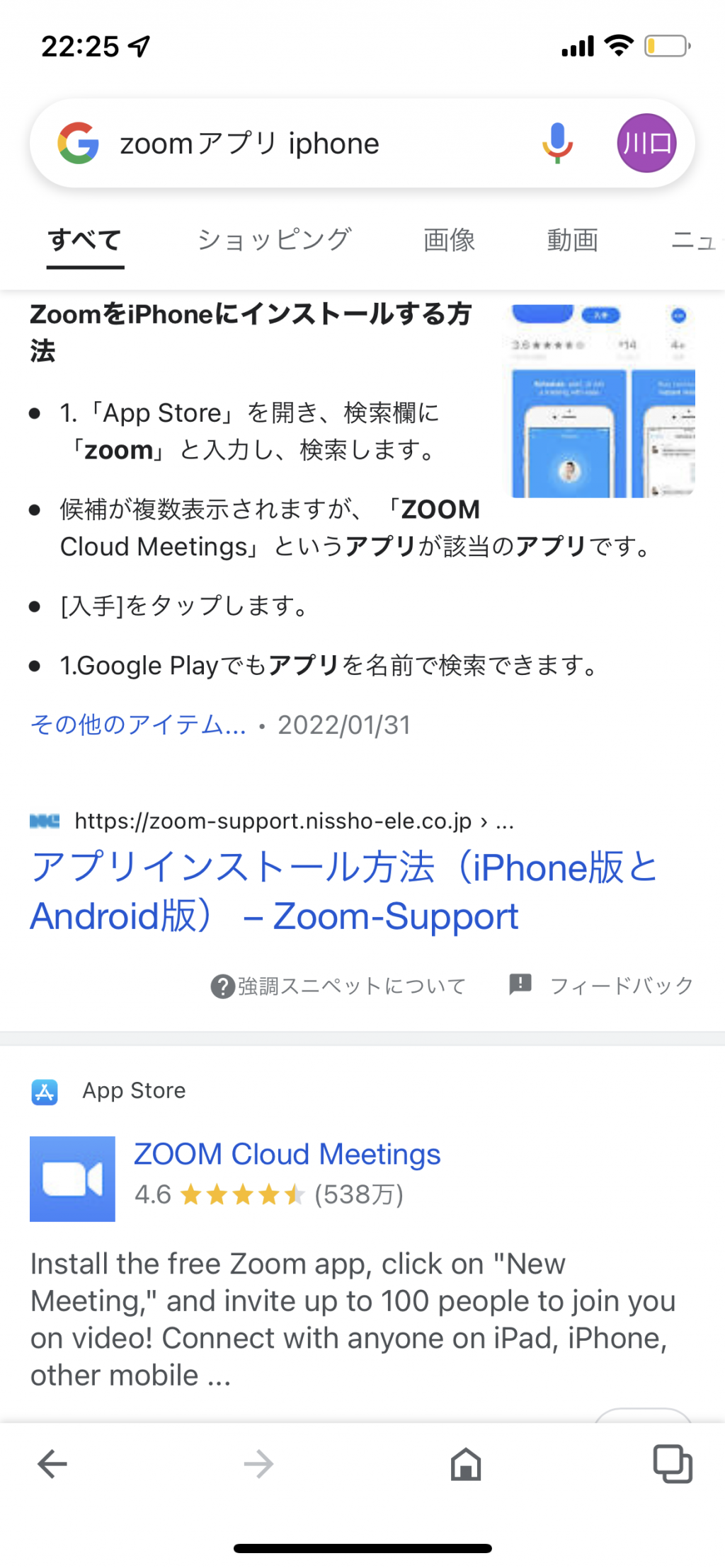Viewport: 725px width, 1568px height.
Task: Tap the App Store screenshot thumbnail in snippet
Action: click(603, 401)
